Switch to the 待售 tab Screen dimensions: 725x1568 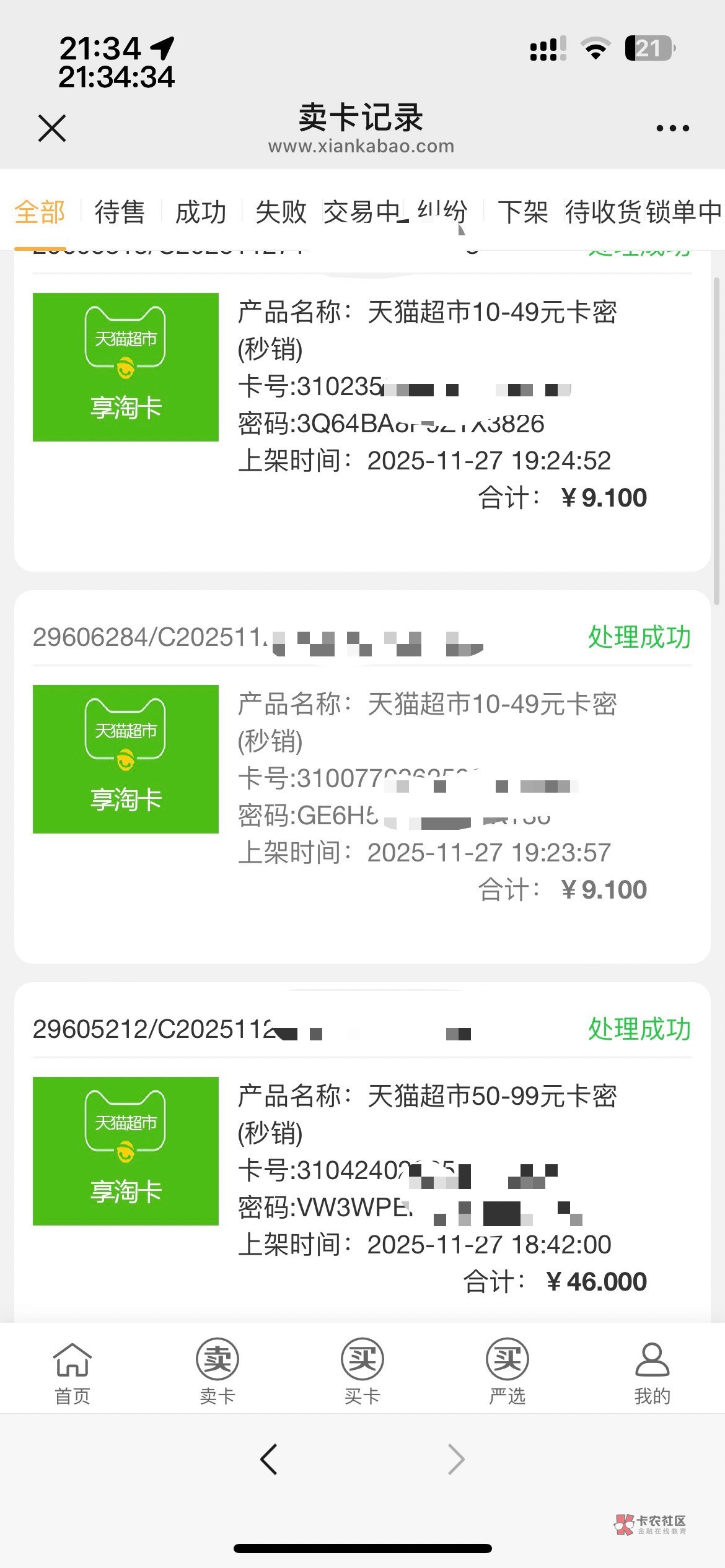point(120,212)
